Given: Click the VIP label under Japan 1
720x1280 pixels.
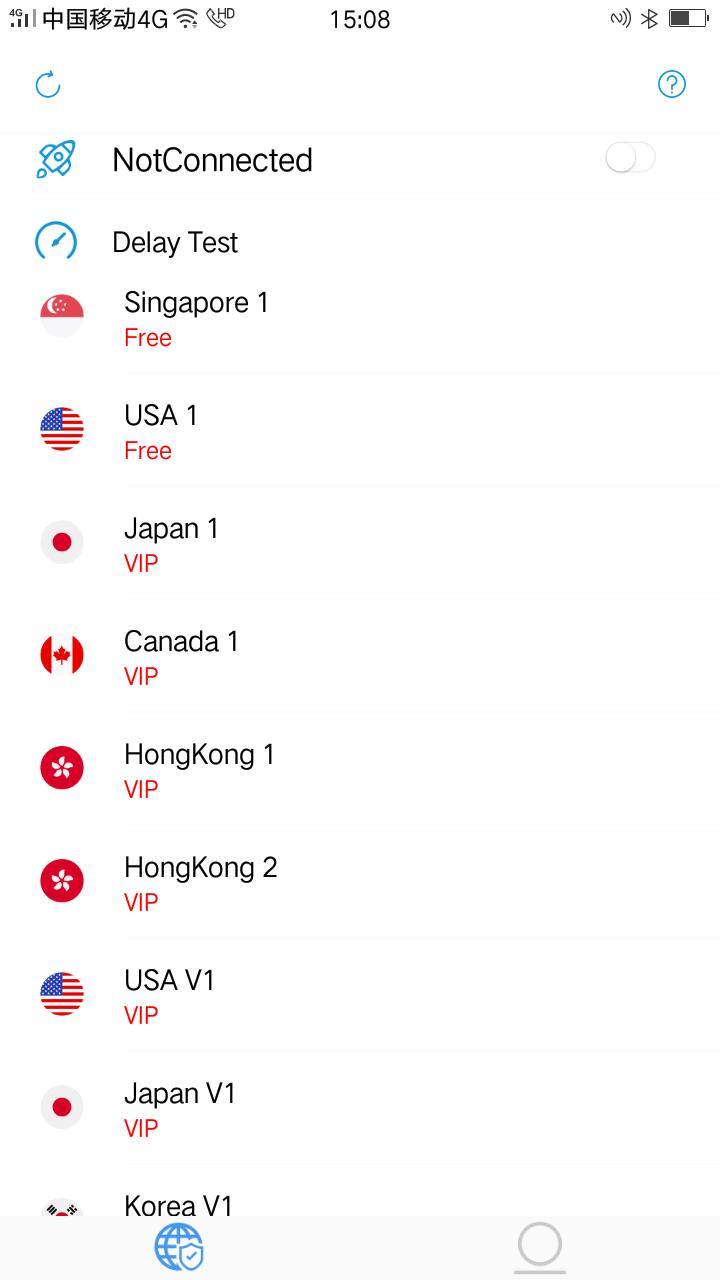Looking at the screenshot, I should pos(140,563).
